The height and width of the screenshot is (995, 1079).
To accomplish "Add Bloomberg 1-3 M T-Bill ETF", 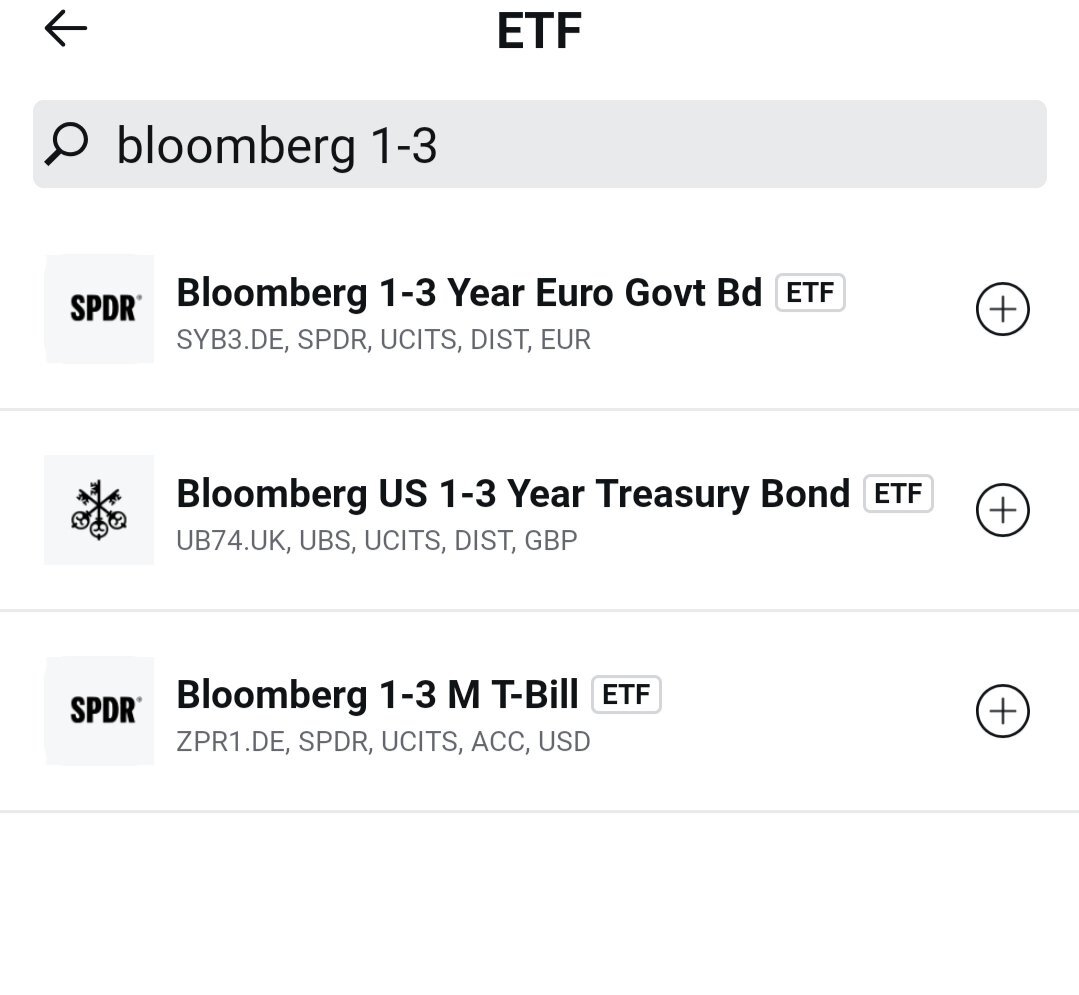I will (1002, 711).
